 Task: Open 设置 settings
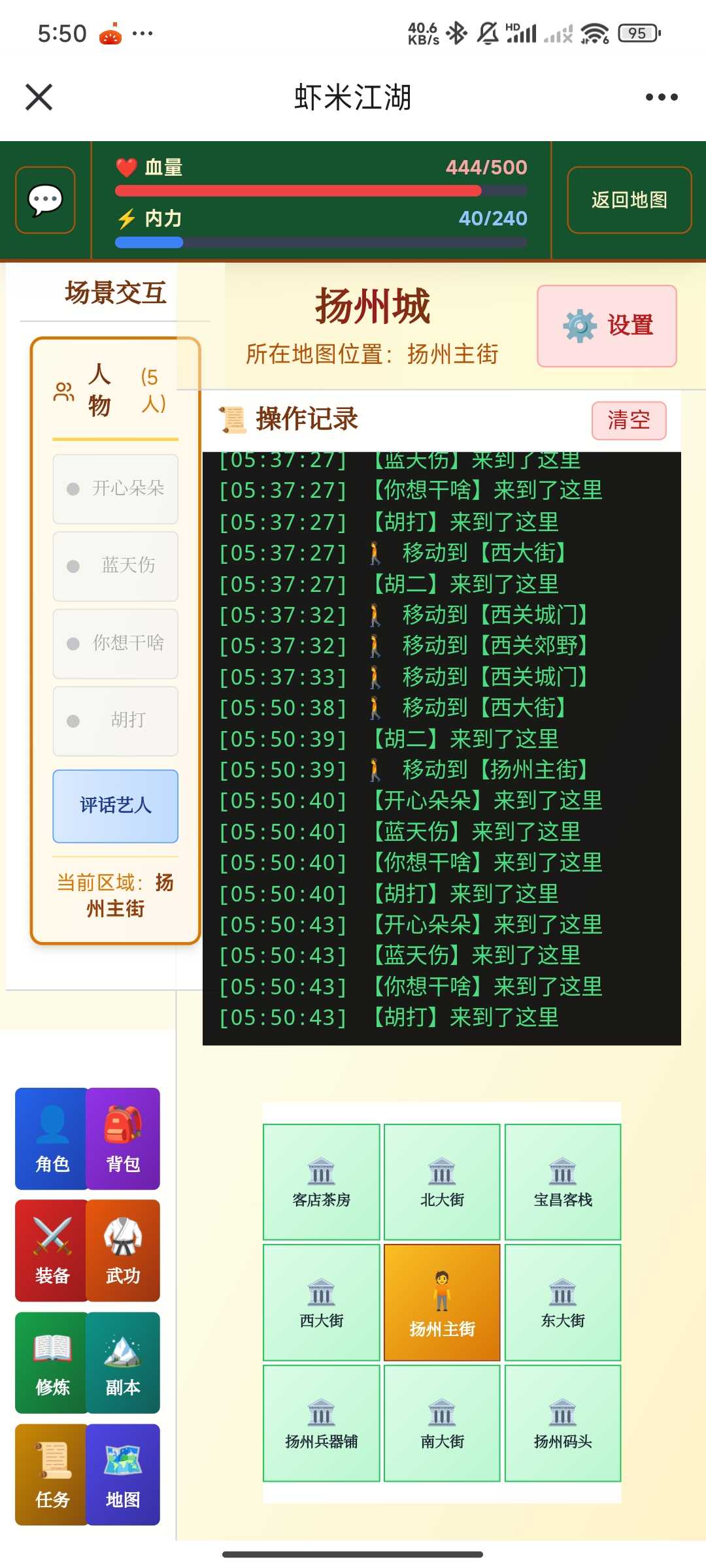[607, 325]
